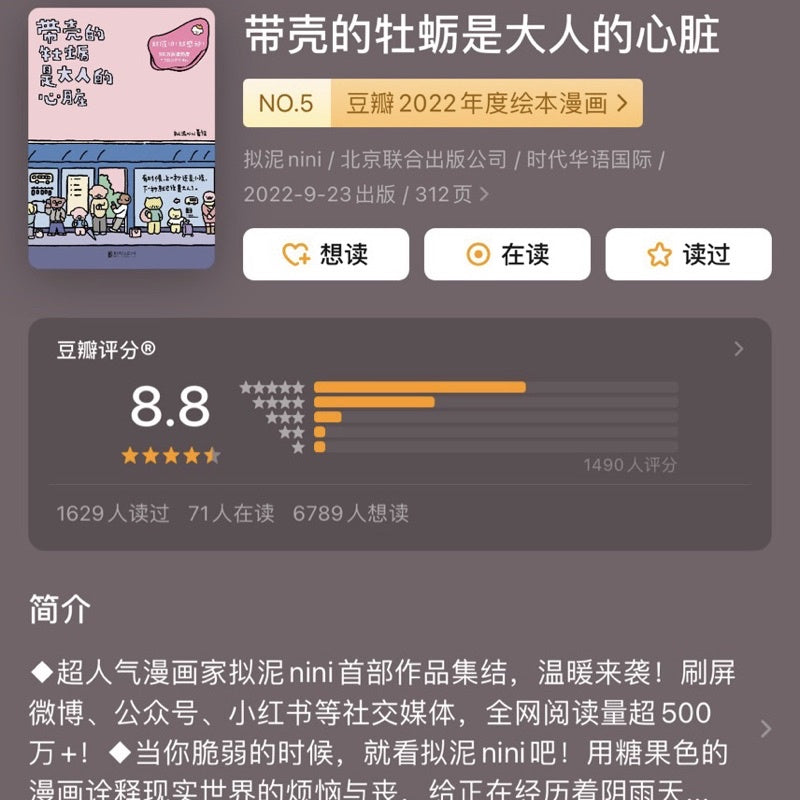Viewport: 800px width, 800px height.
Task: Open the 豆瓣评分 rating details
Action: 738,349
